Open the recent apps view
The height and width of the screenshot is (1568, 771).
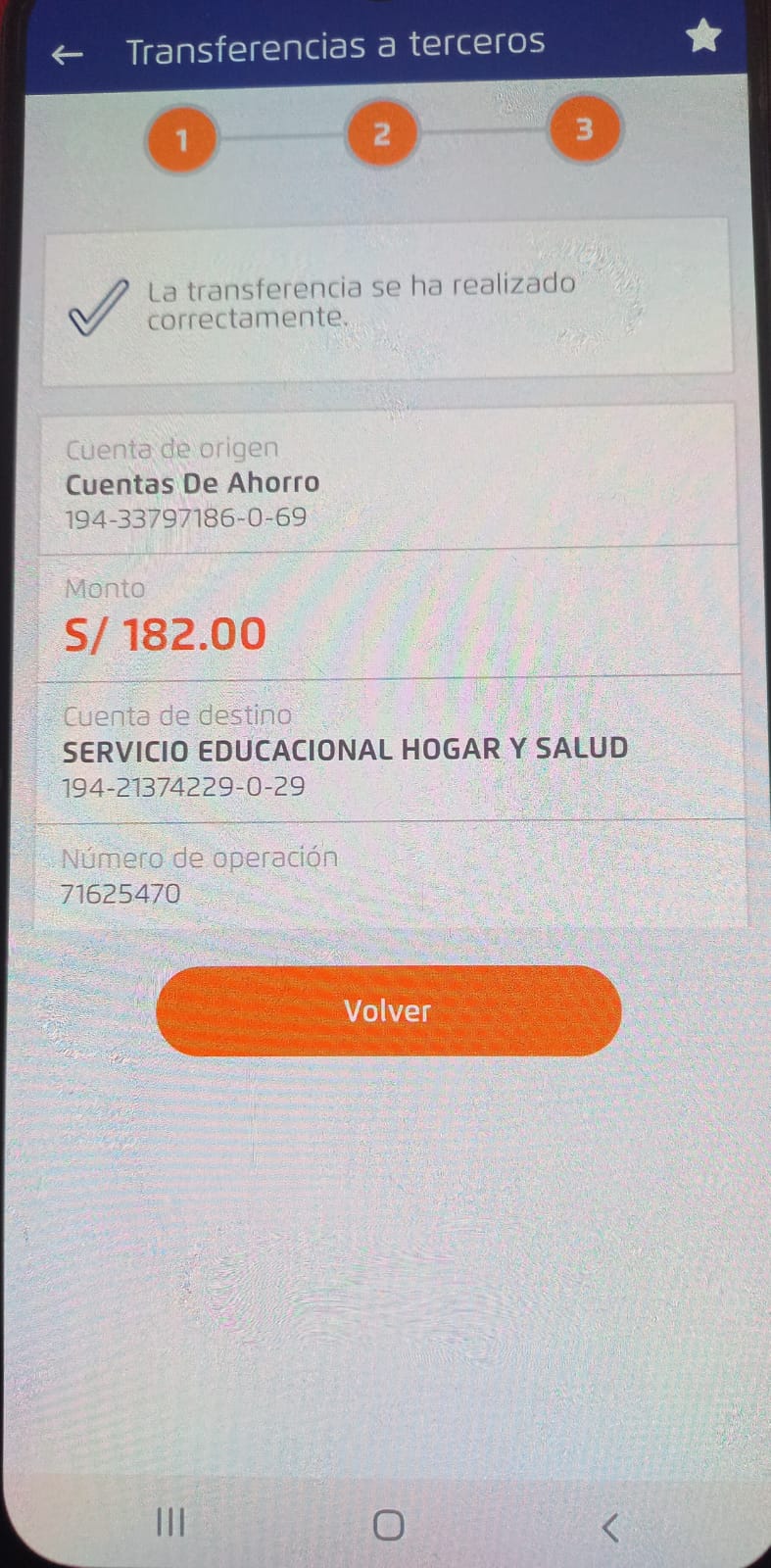click(x=170, y=1522)
